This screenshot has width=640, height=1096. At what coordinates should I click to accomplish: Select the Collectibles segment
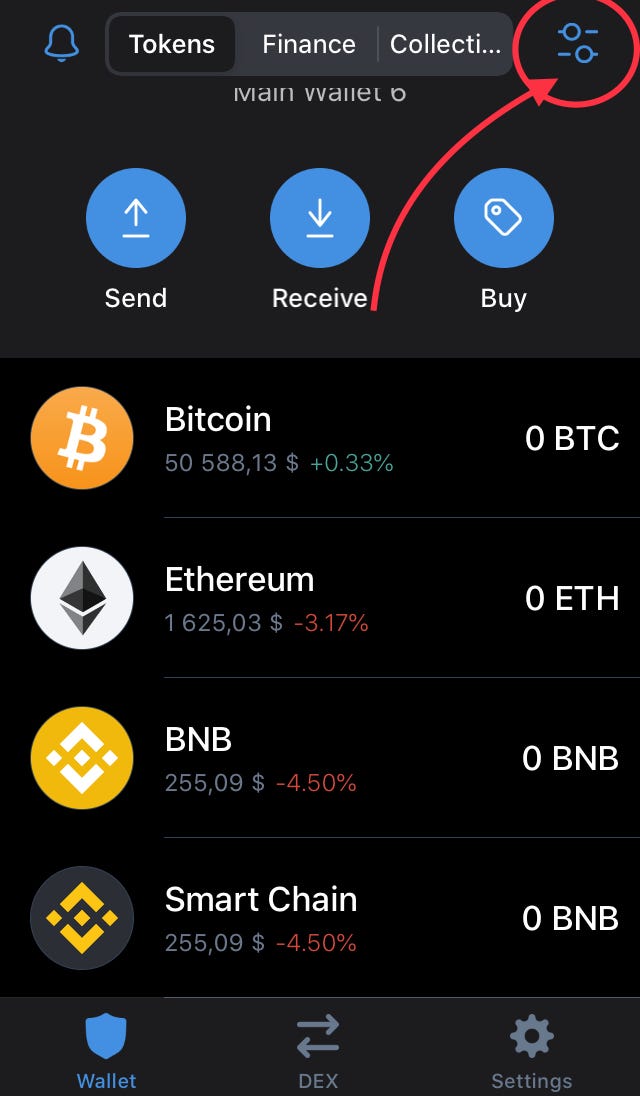[x=445, y=44]
